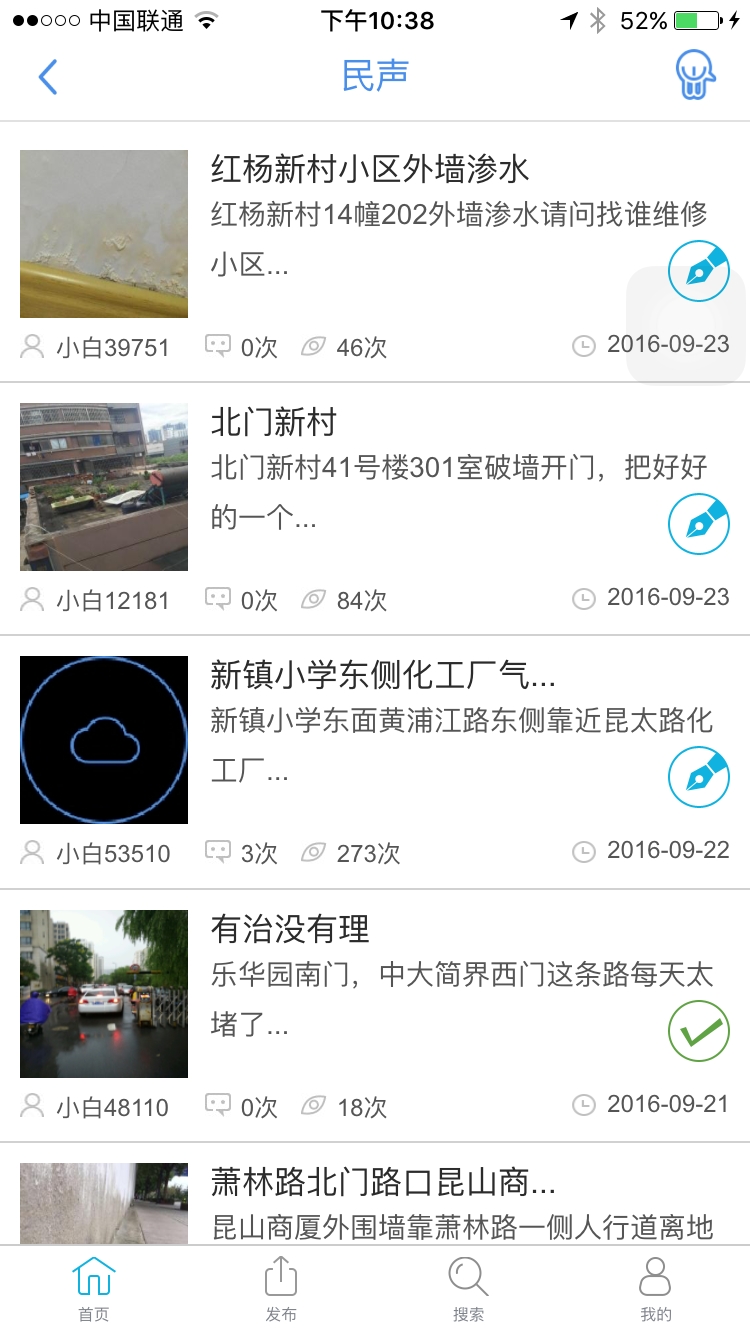Open the post 萧林路北门路口昆山商厦
Screen dimensions: 750x1334
tap(382, 1183)
